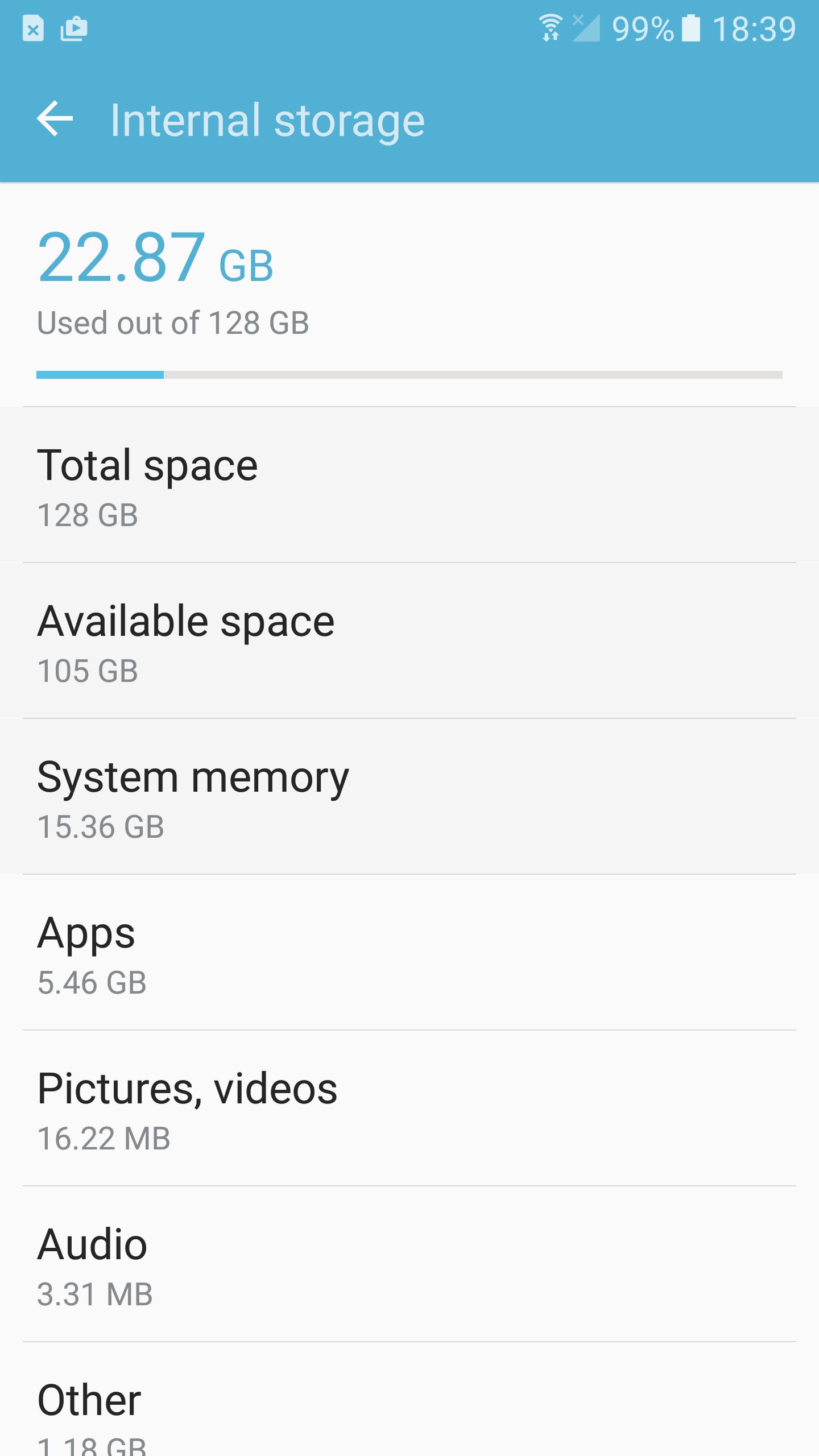Click the storage usage progress bar
The image size is (819, 1456).
(409, 375)
